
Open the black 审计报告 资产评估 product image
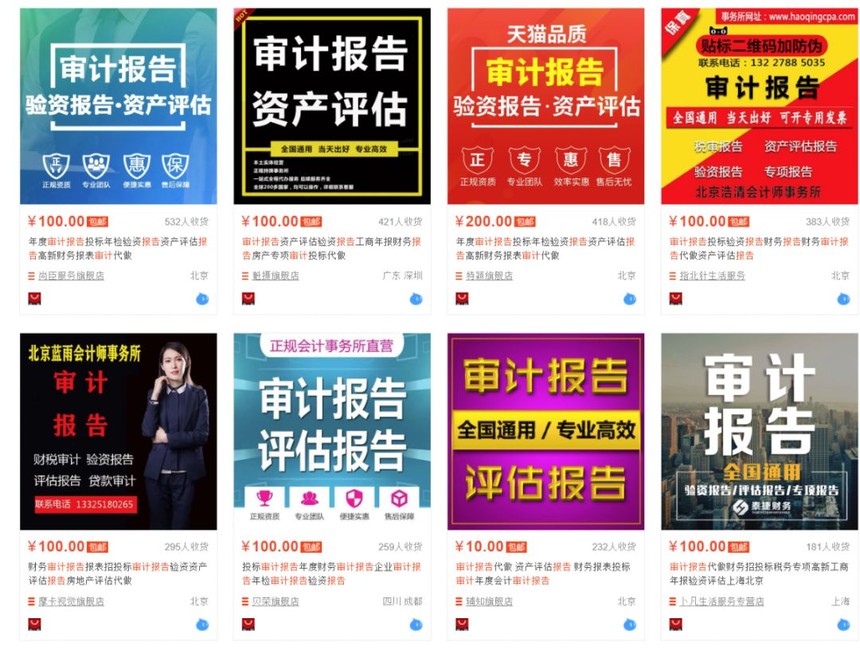332,106
